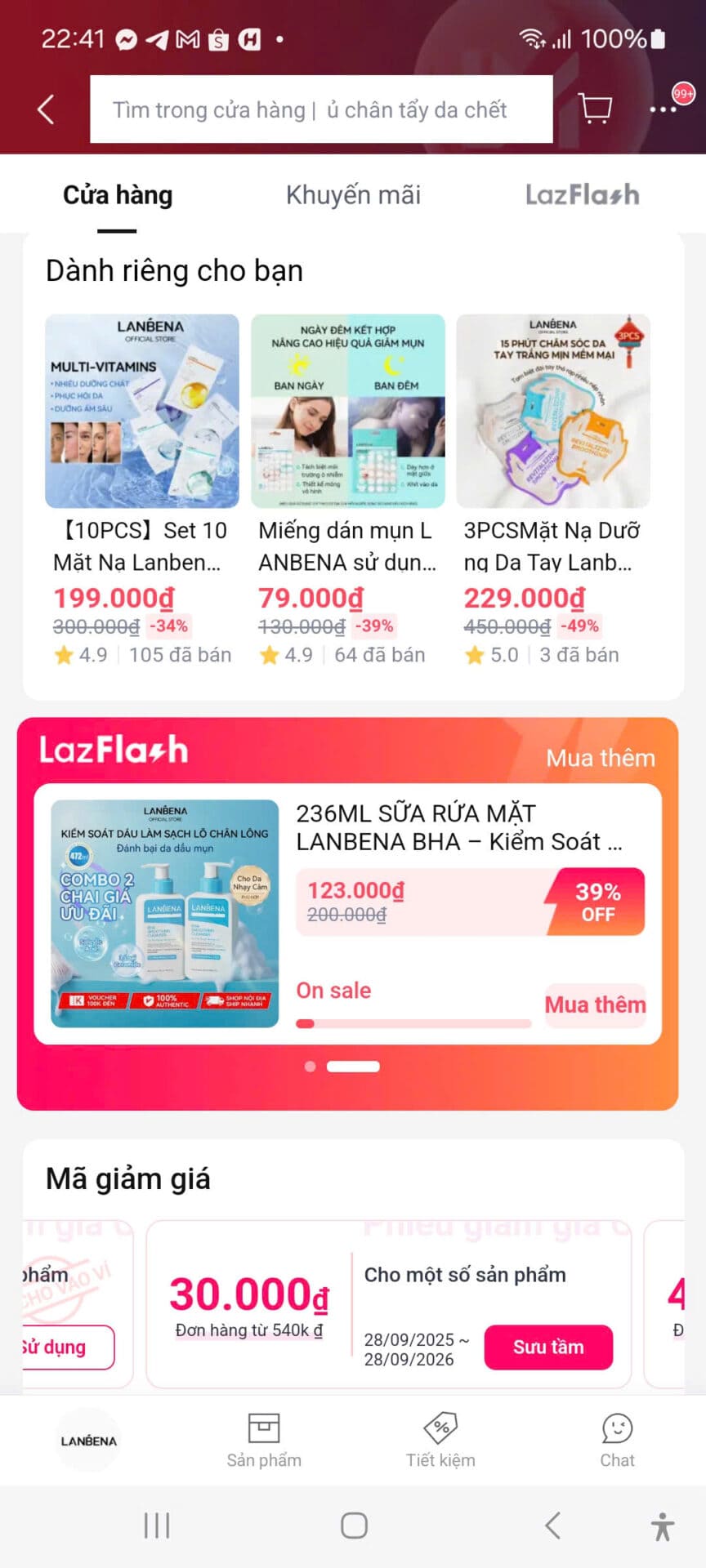
Task: Tap the back arrow to leave the store
Action: [45, 109]
